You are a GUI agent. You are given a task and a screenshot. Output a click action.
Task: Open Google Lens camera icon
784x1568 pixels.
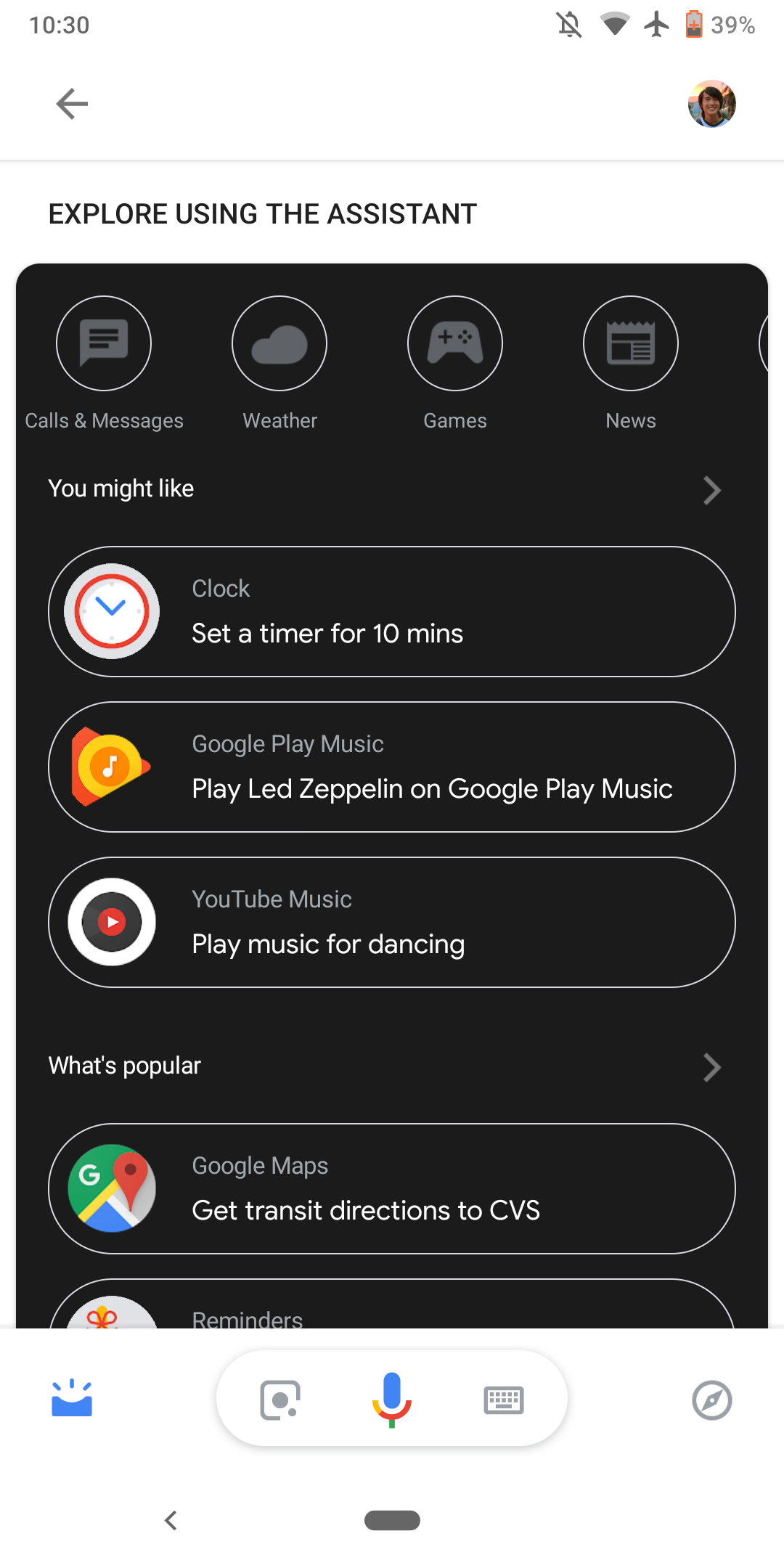tap(280, 1400)
